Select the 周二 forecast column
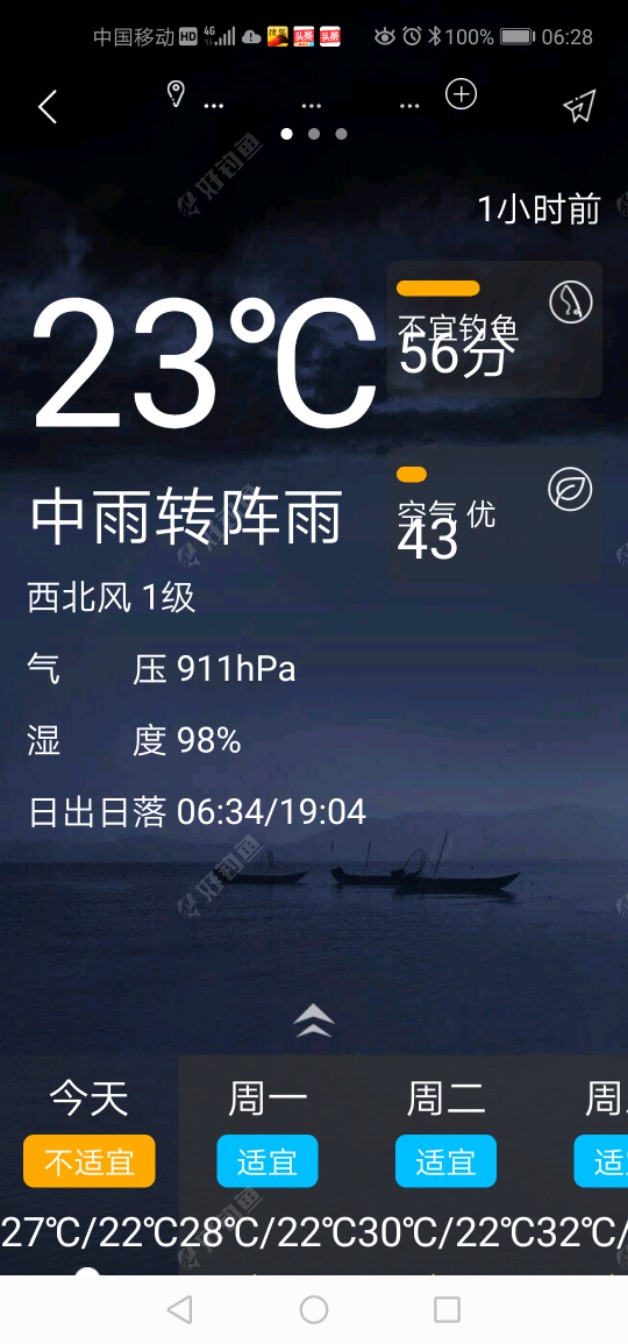Screen dimensions: 628x1344 (445, 1160)
